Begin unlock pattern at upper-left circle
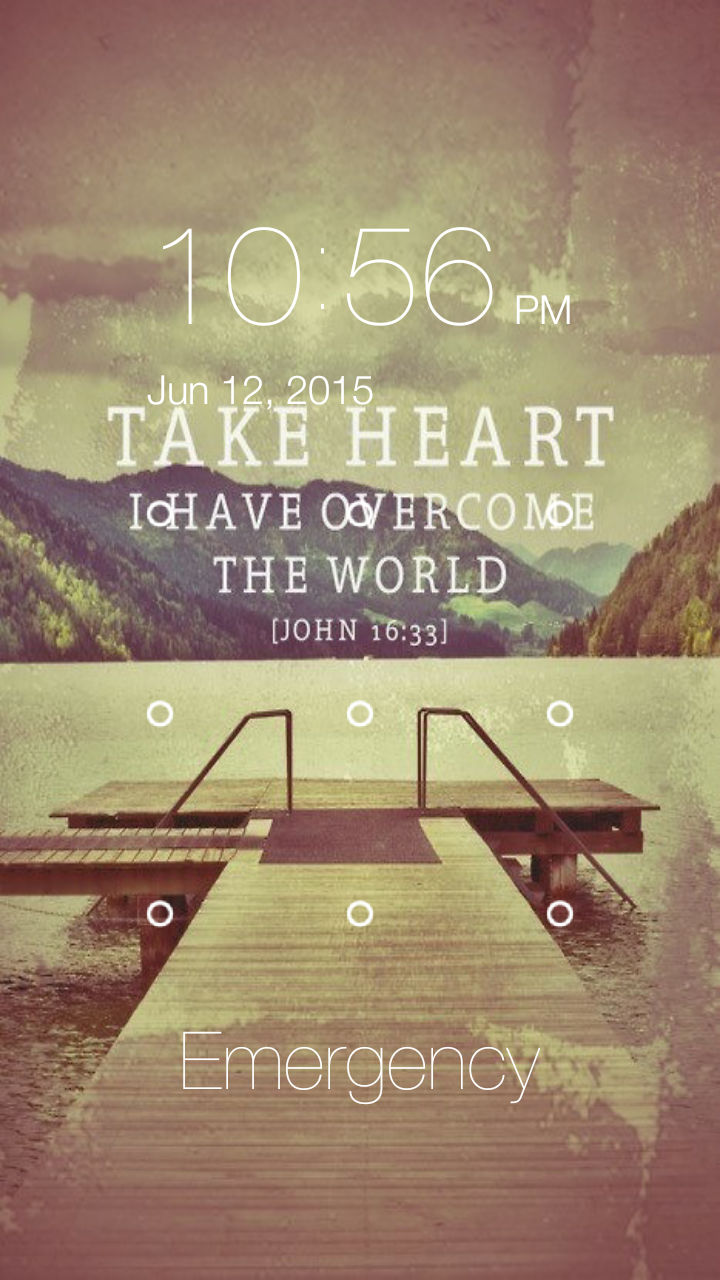 160,715
